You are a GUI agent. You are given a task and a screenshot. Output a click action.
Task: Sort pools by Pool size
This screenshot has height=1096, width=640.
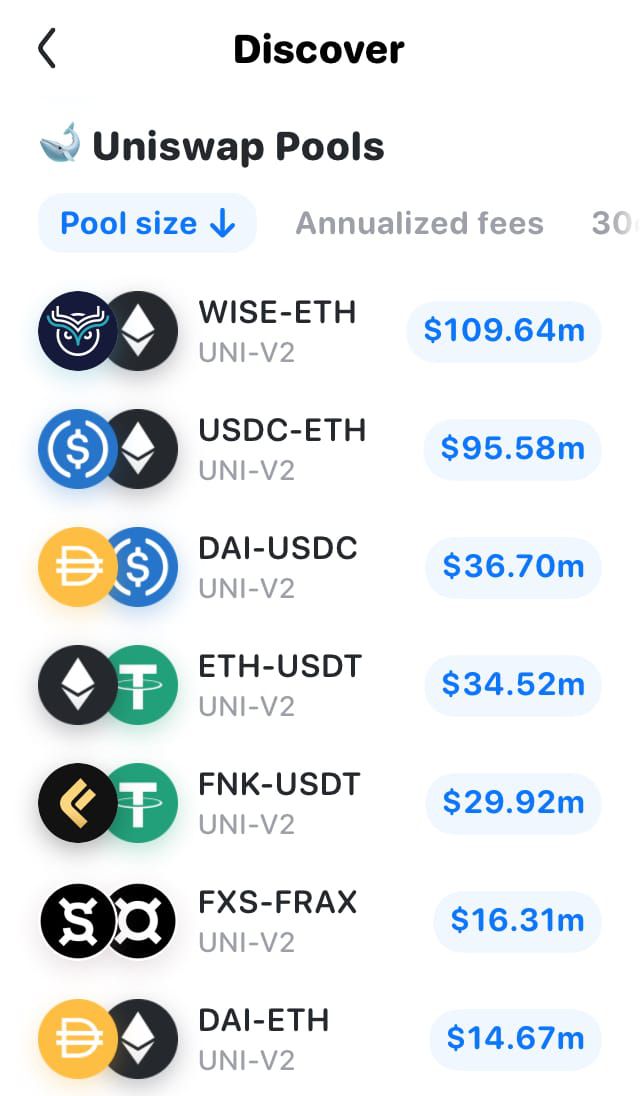click(x=147, y=224)
